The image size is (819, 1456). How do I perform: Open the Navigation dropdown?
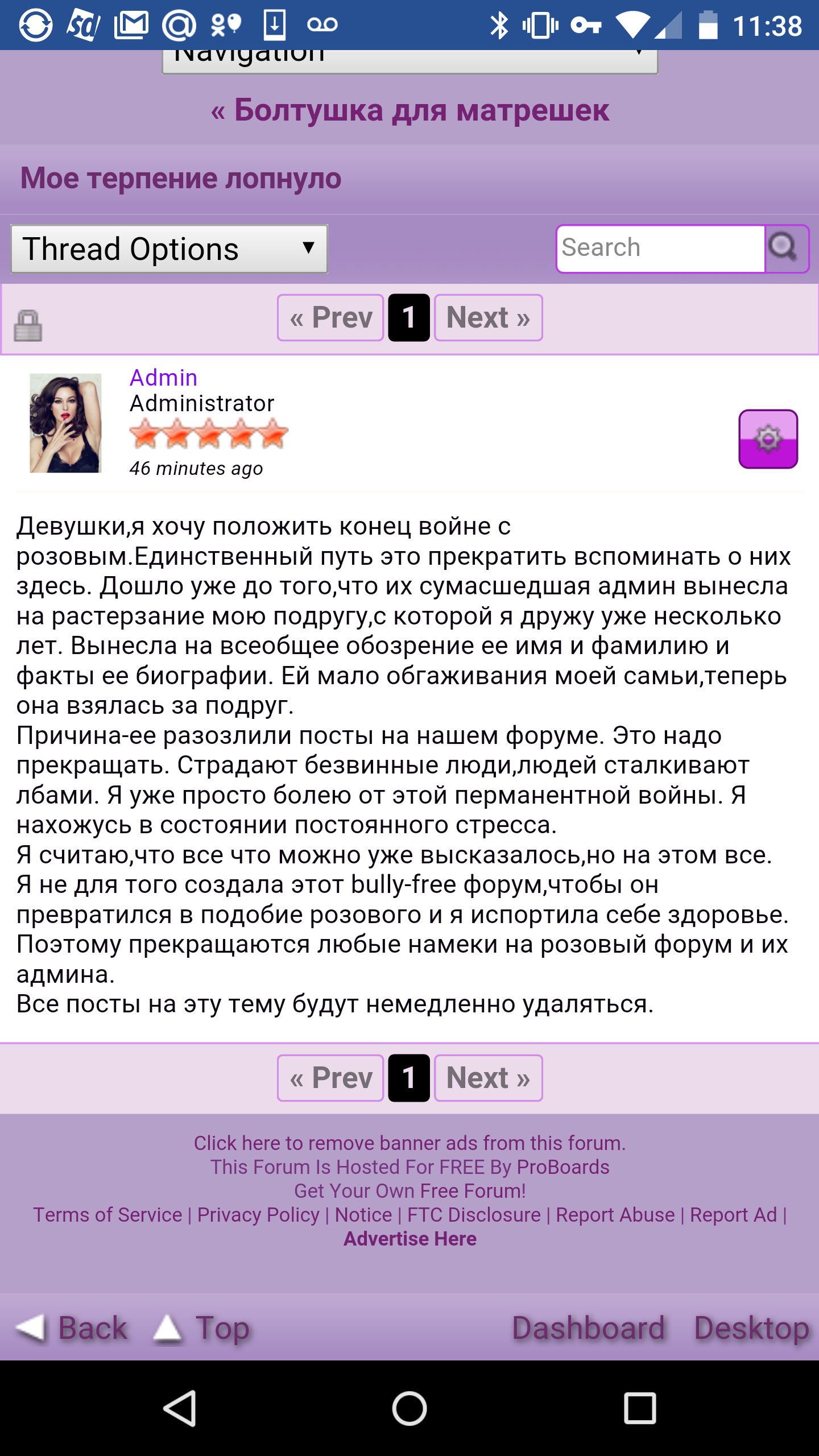[409, 60]
